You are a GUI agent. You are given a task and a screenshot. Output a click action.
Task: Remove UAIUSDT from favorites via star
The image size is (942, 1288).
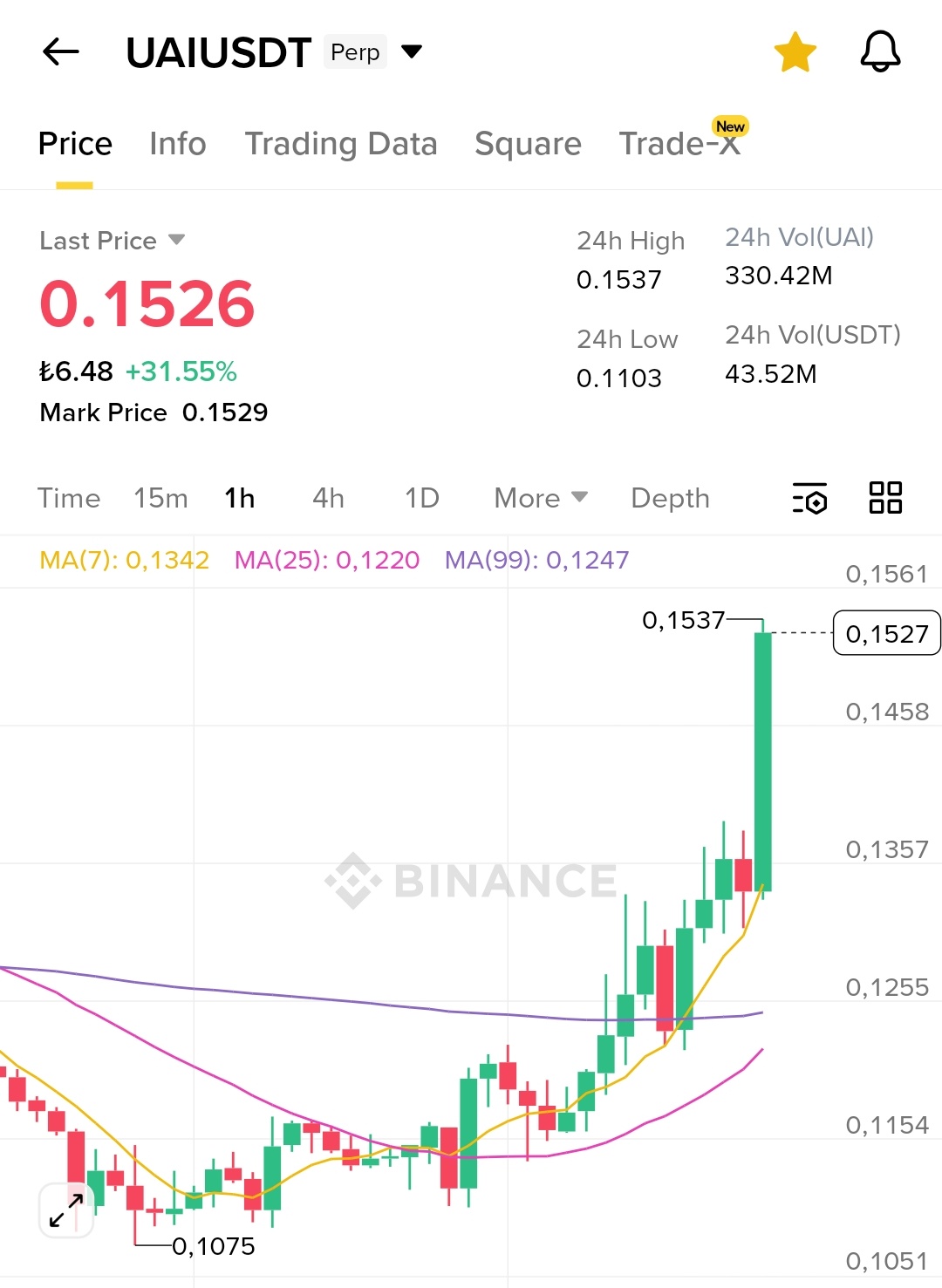point(795,52)
